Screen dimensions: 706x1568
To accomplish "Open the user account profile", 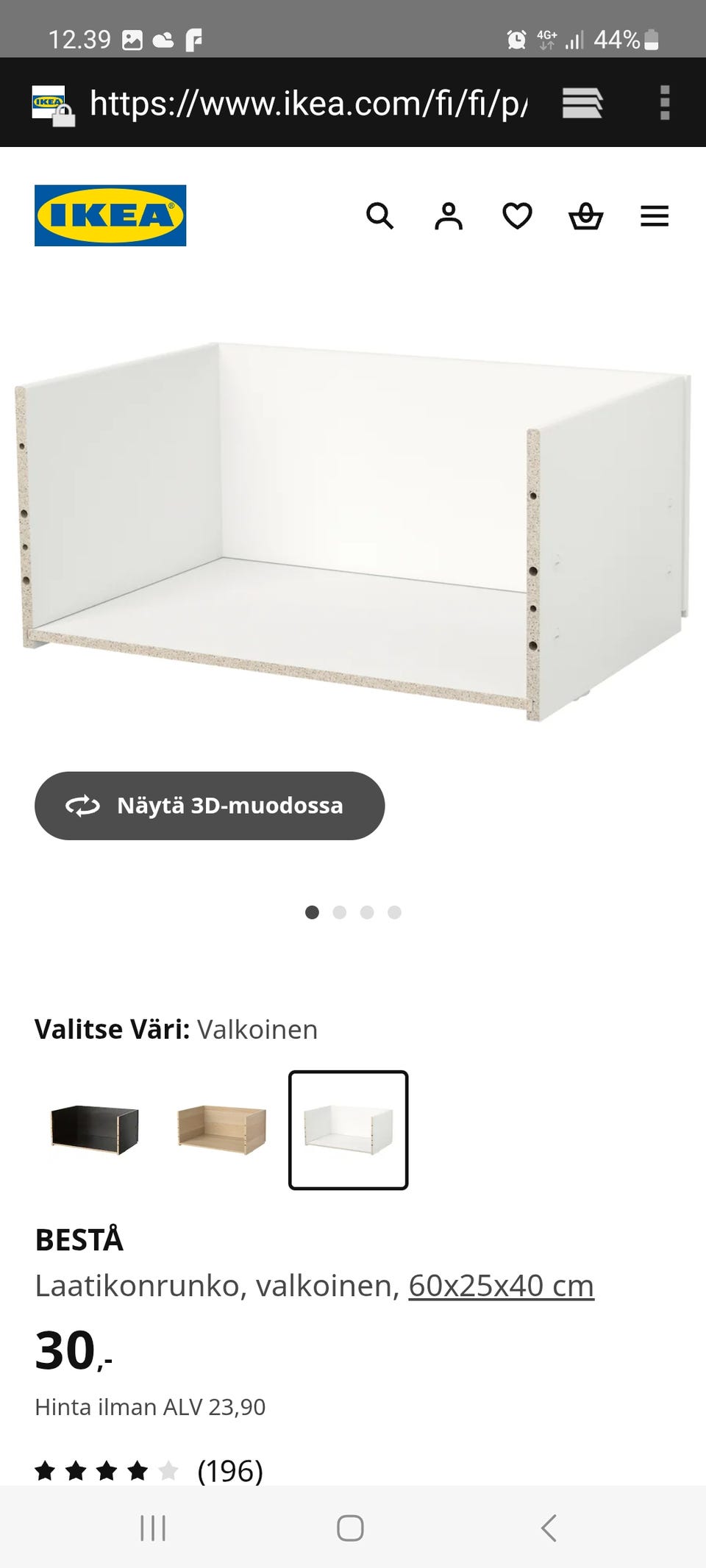I will click(449, 216).
